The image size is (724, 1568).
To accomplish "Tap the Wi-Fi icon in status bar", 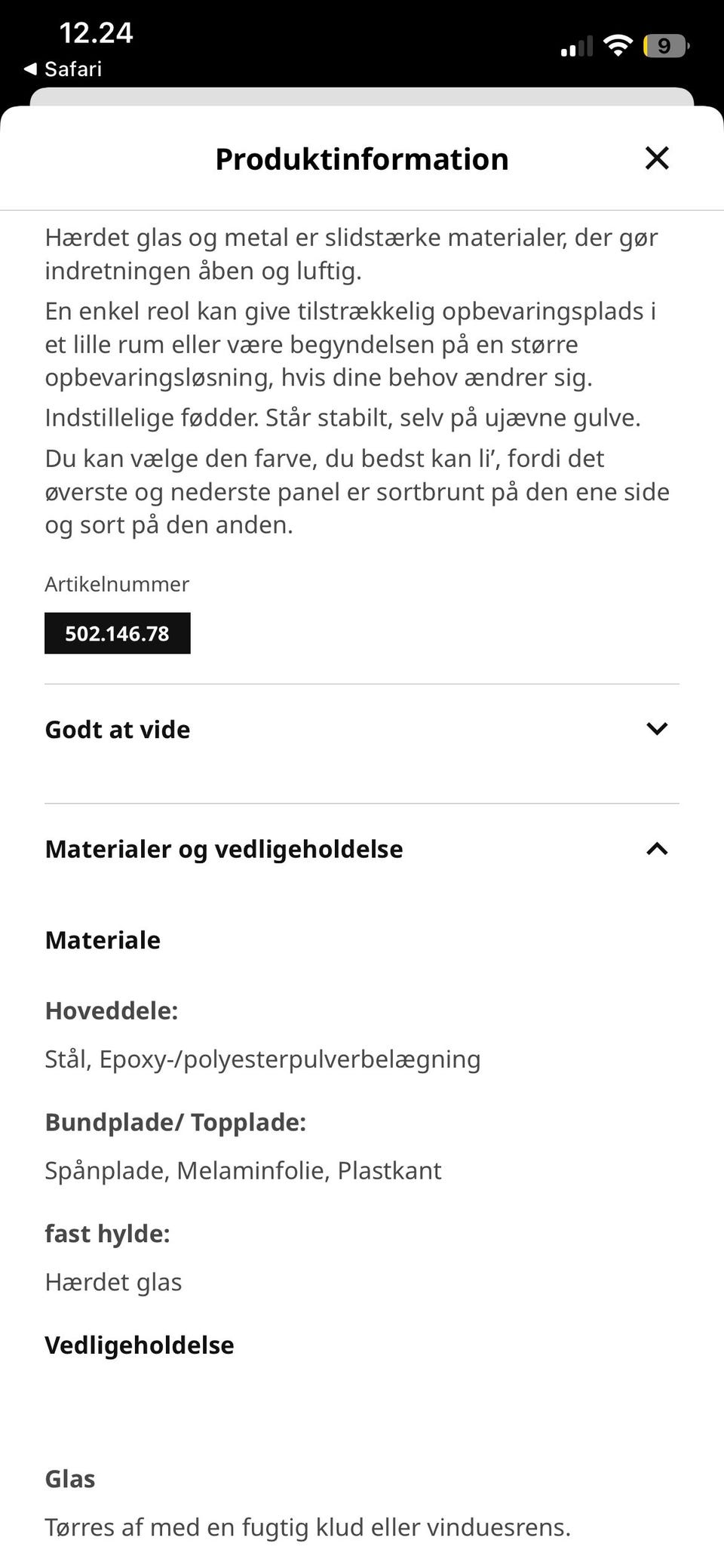I will [618, 44].
